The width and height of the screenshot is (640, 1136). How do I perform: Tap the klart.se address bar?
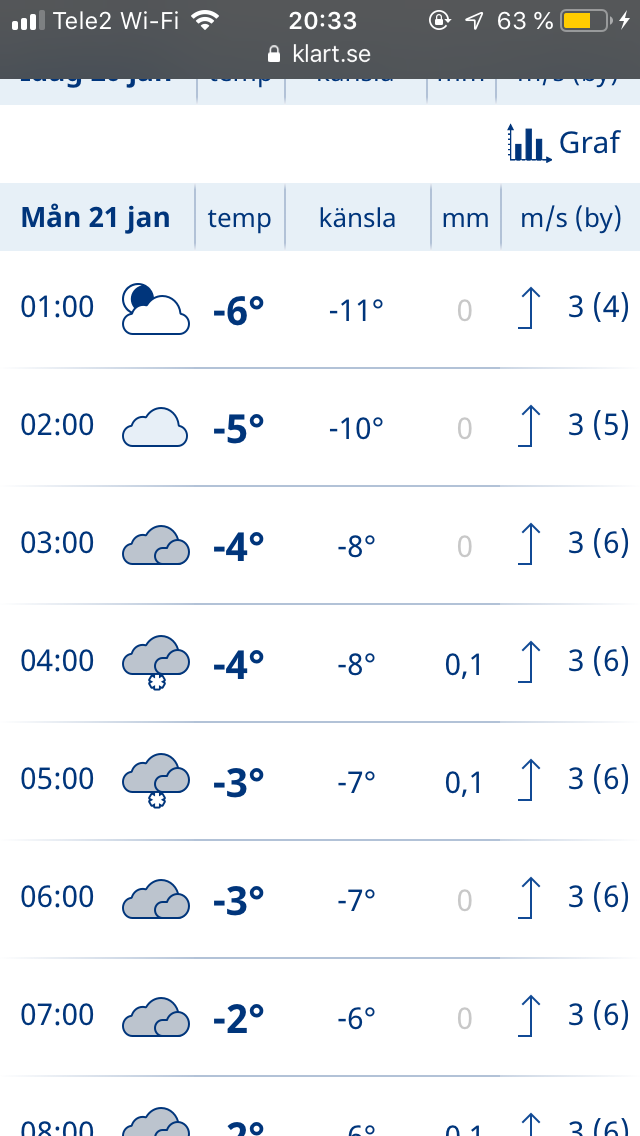320,54
